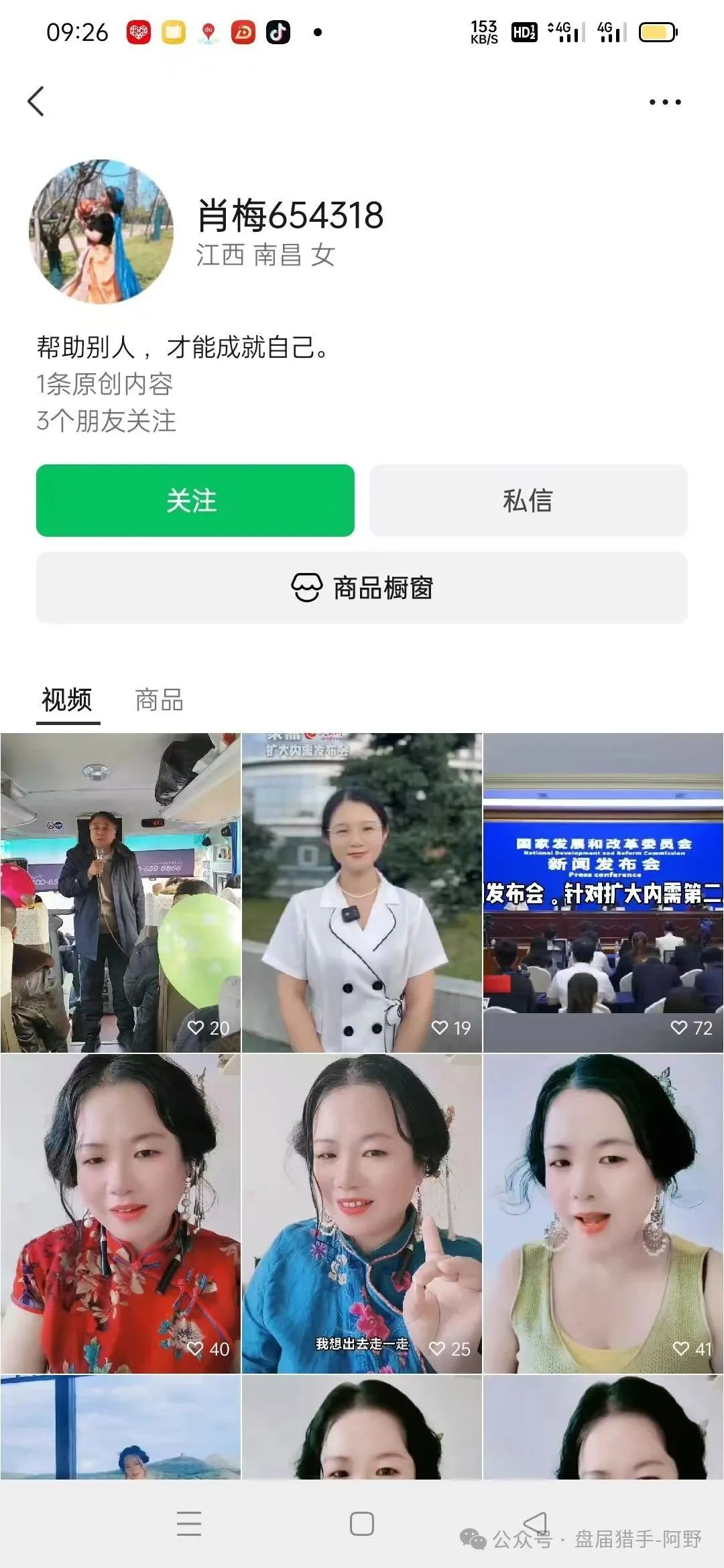The width and height of the screenshot is (724, 1568).
Task: Open the 商品橱窗 product showcase
Action: (x=362, y=588)
